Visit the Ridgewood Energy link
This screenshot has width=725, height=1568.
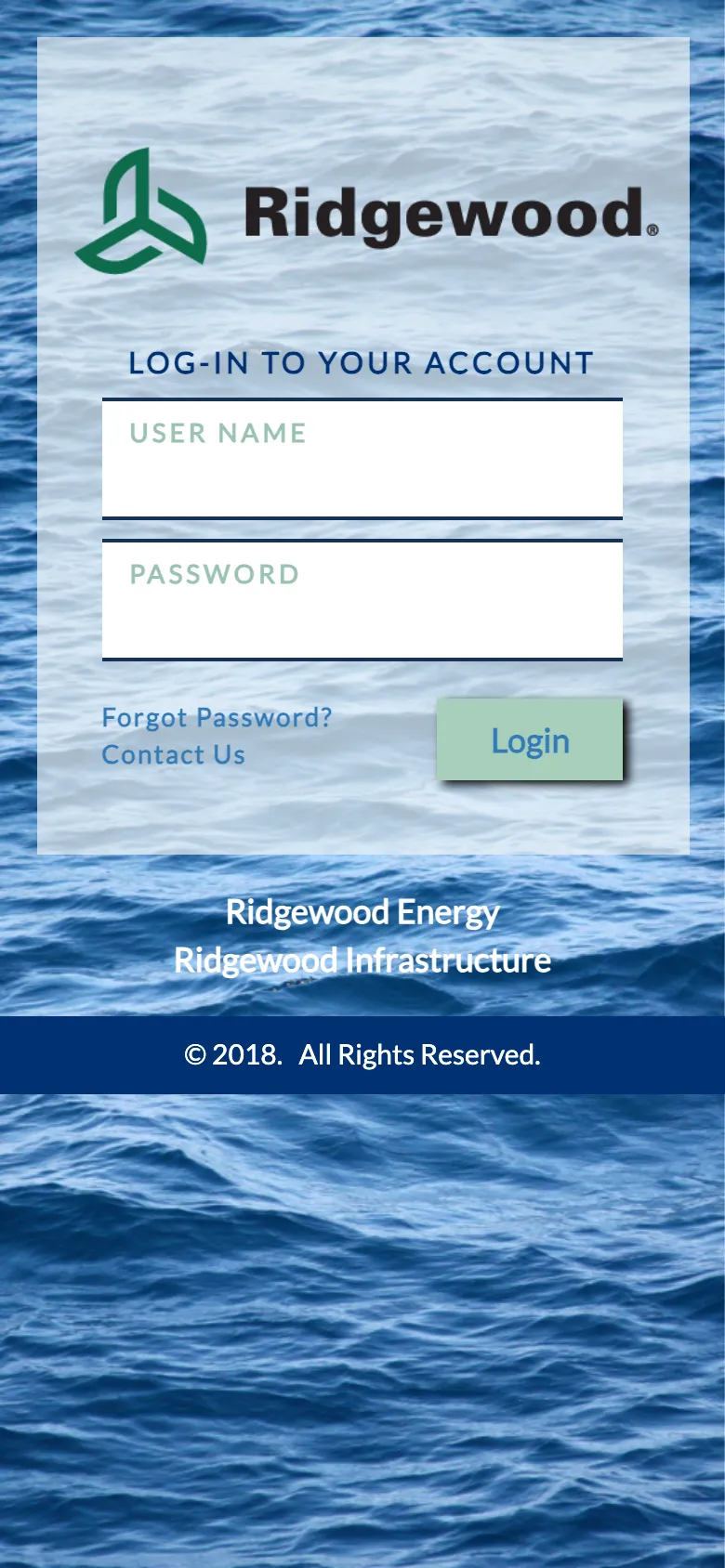pyautogui.click(x=362, y=912)
